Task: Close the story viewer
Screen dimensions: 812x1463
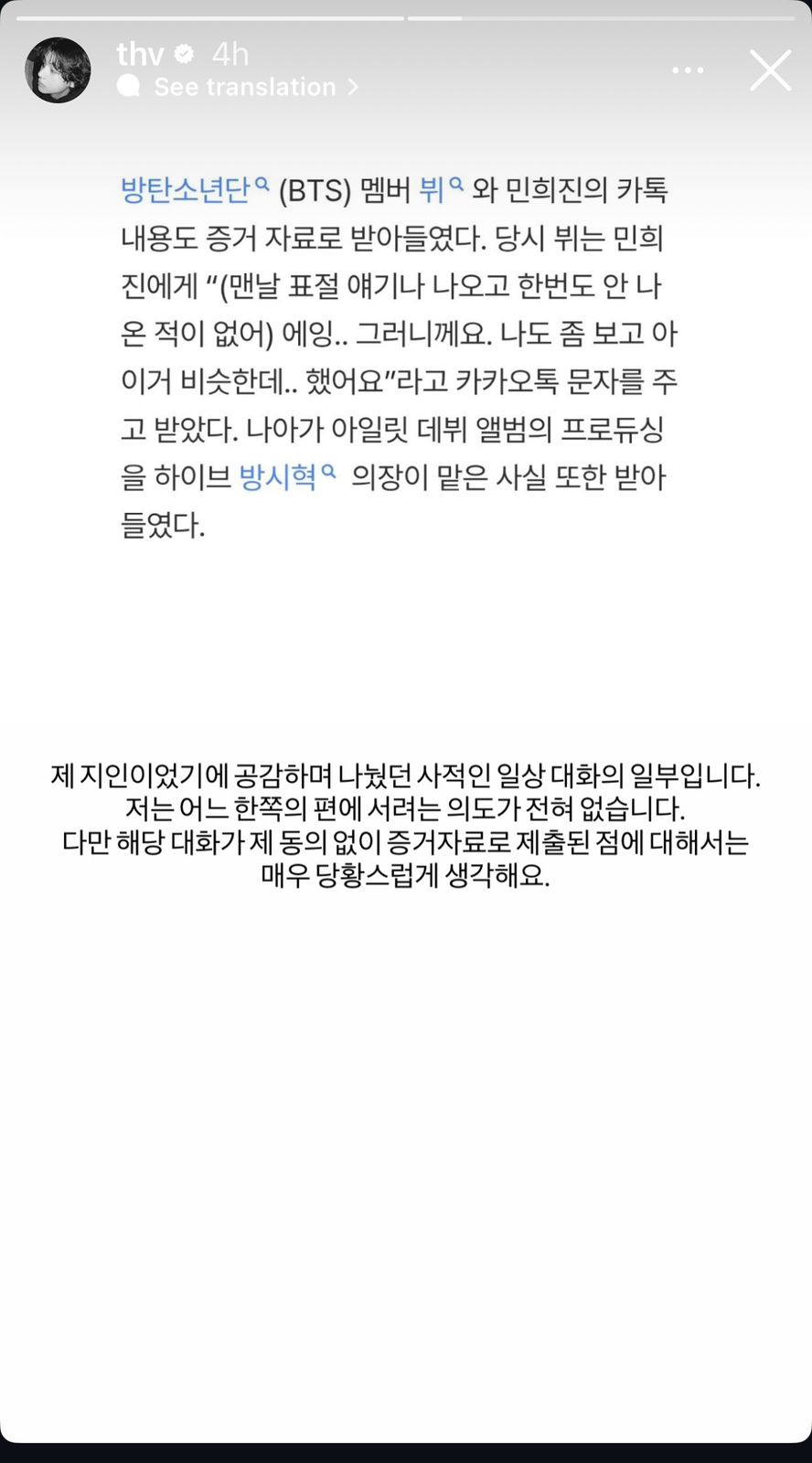Action: [x=770, y=70]
